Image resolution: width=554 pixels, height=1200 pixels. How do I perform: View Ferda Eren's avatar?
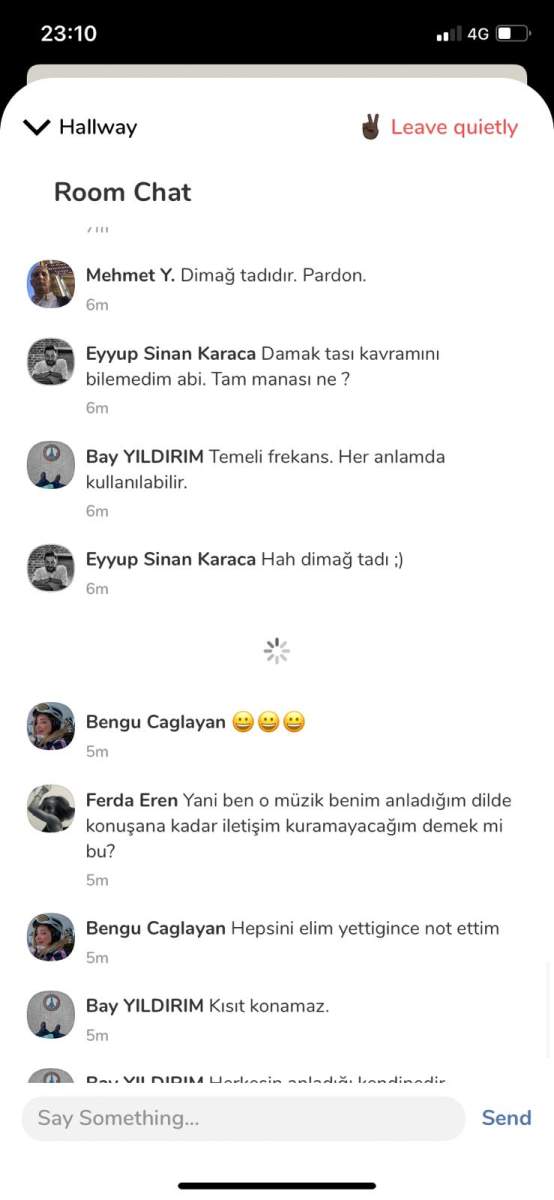(x=51, y=809)
